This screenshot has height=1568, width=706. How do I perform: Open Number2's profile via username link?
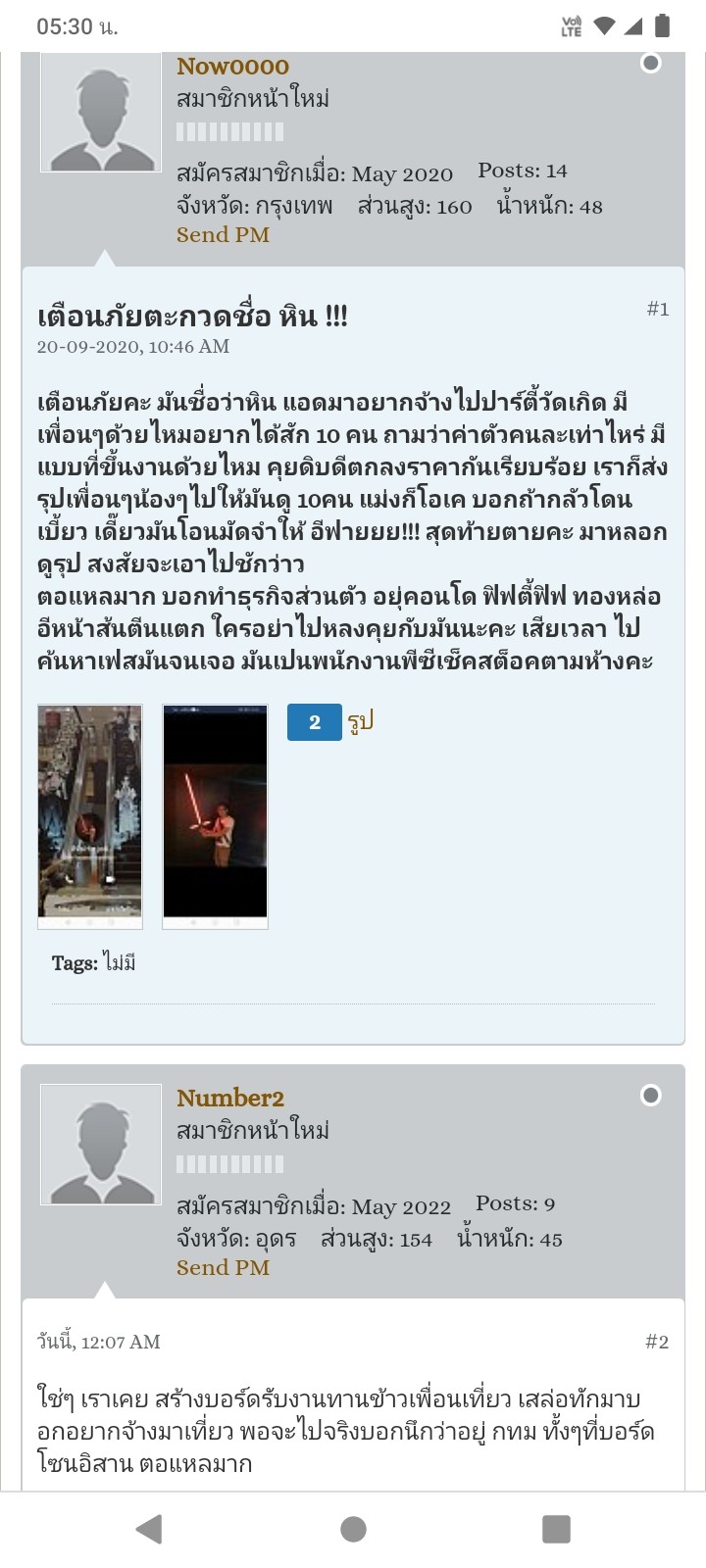[x=230, y=1098]
